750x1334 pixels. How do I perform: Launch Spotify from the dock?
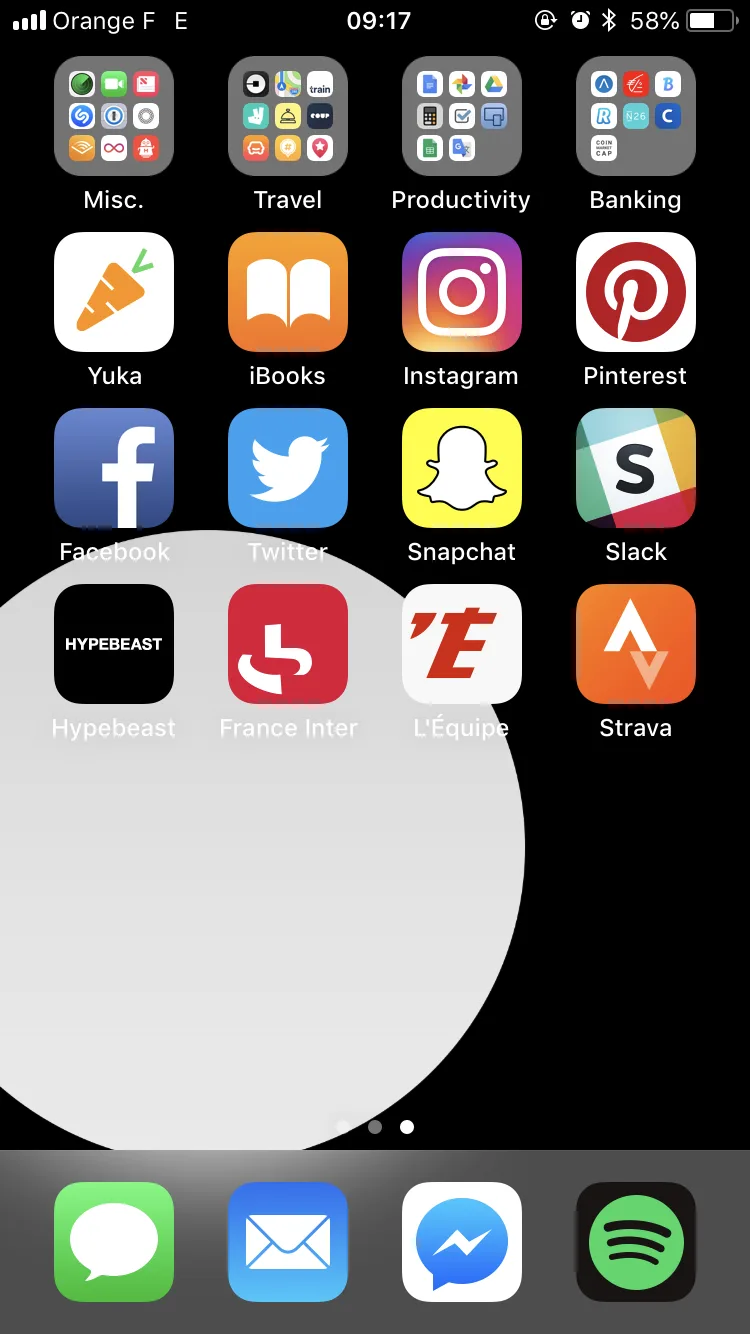point(636,1242)
